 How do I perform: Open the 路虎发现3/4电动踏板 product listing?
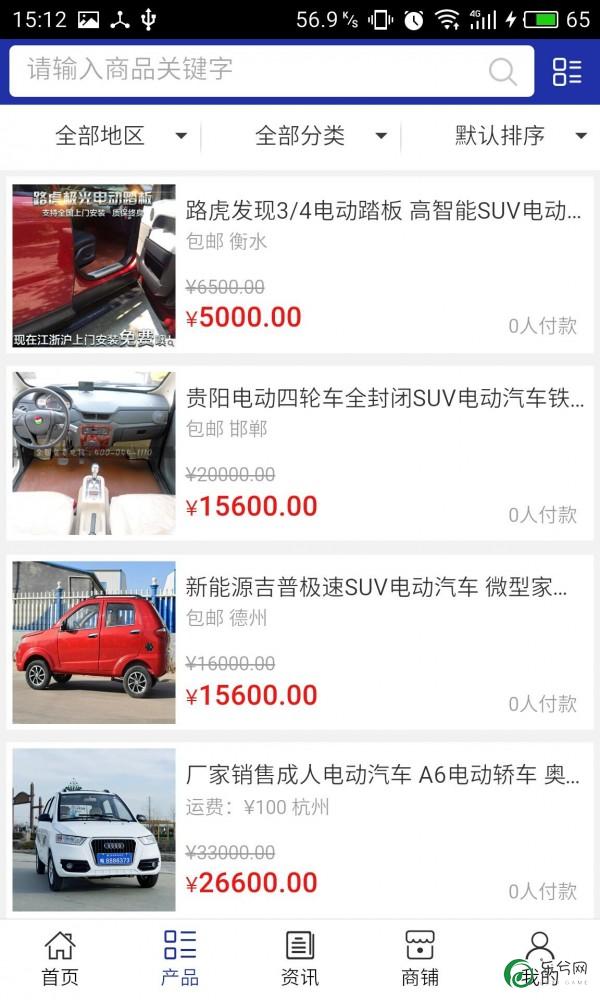click(300, 266)
